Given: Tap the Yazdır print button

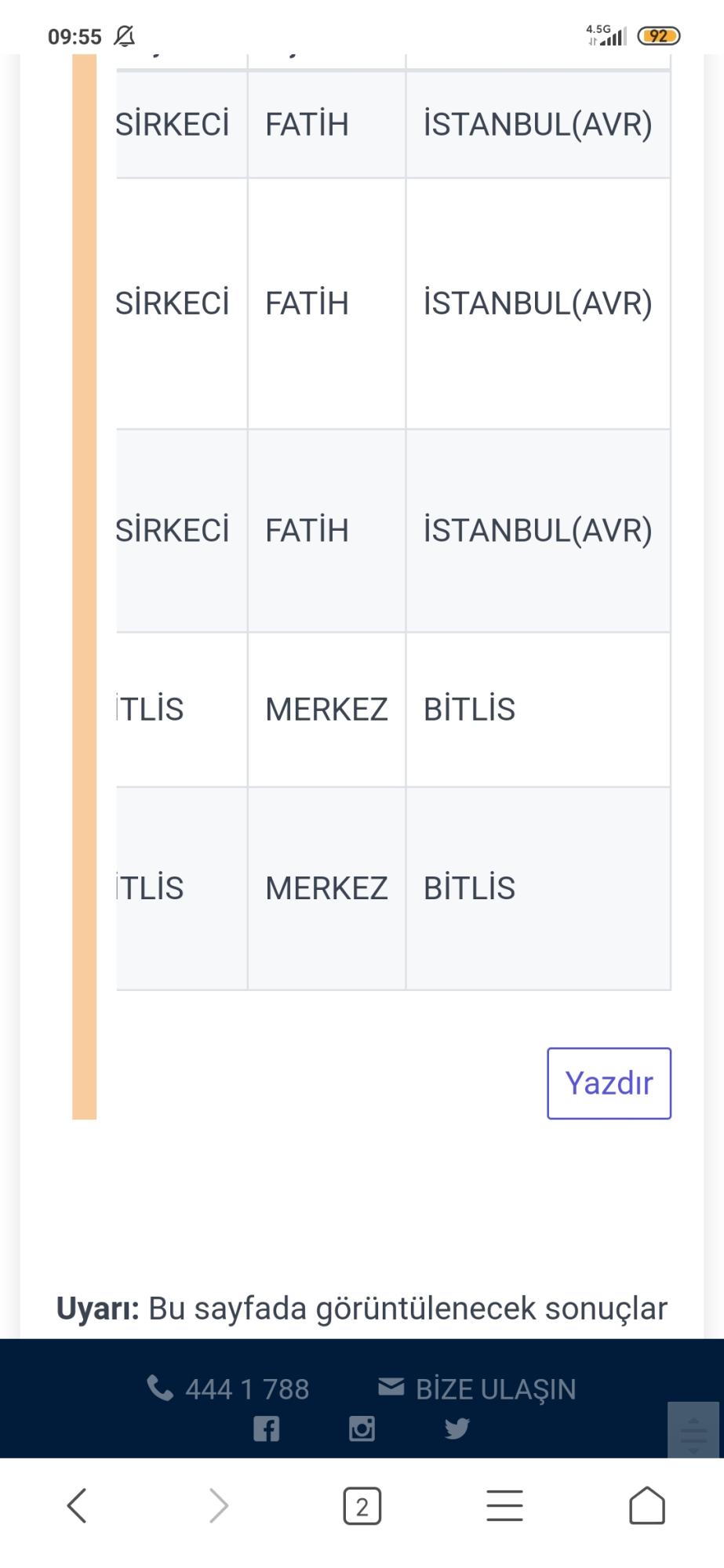Looking at the screenshot, I should 609,1083.
